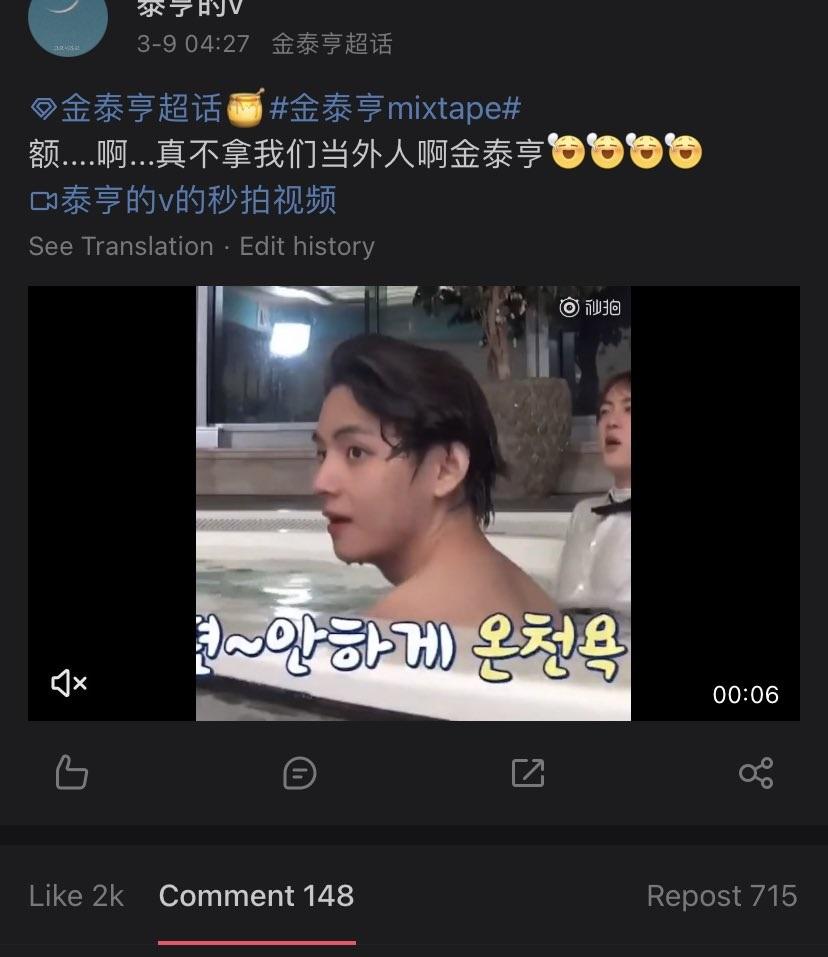Open the comment bubble icon under the post

tap(300, 773)
